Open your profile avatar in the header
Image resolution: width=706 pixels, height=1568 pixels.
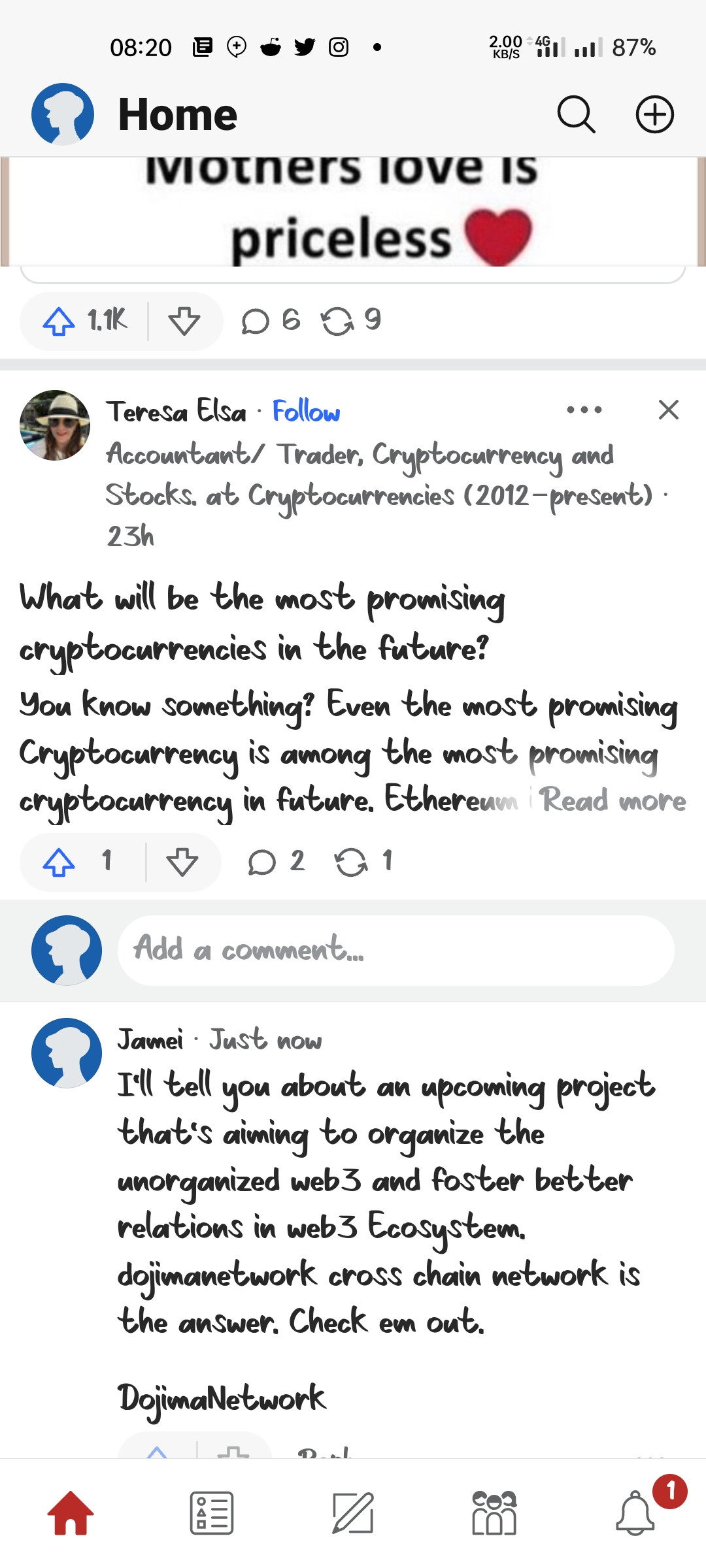pos(63,114)
